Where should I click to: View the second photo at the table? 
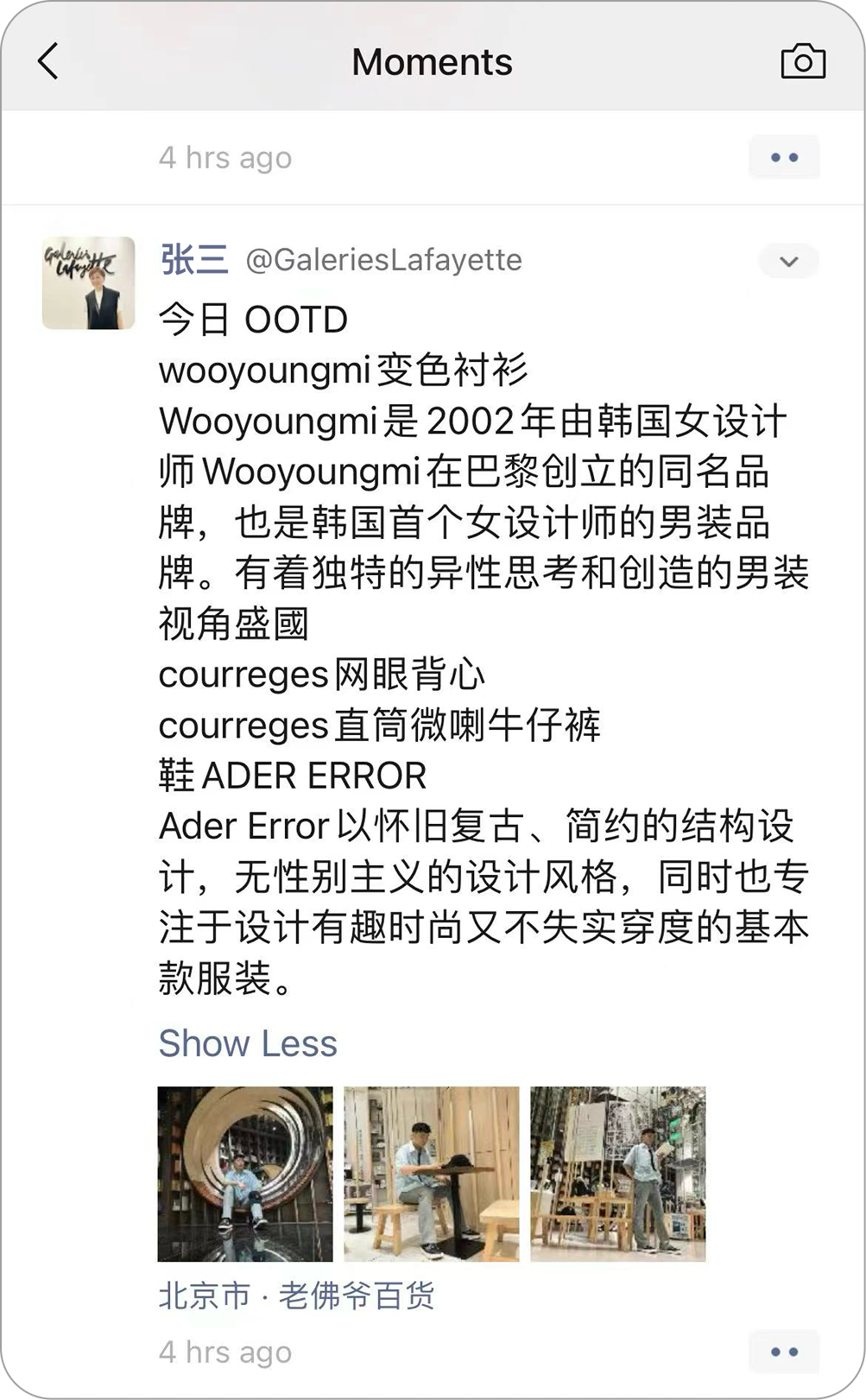tap(432, 1174)
